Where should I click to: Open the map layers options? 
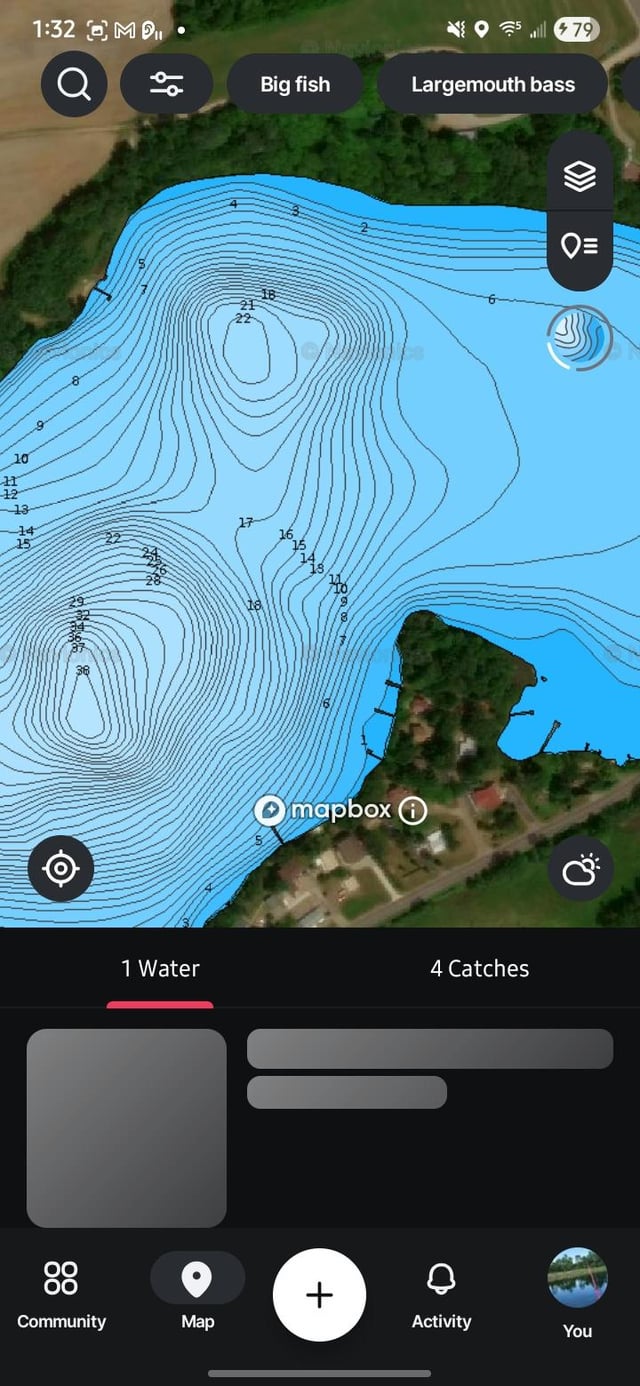point(580,176)
